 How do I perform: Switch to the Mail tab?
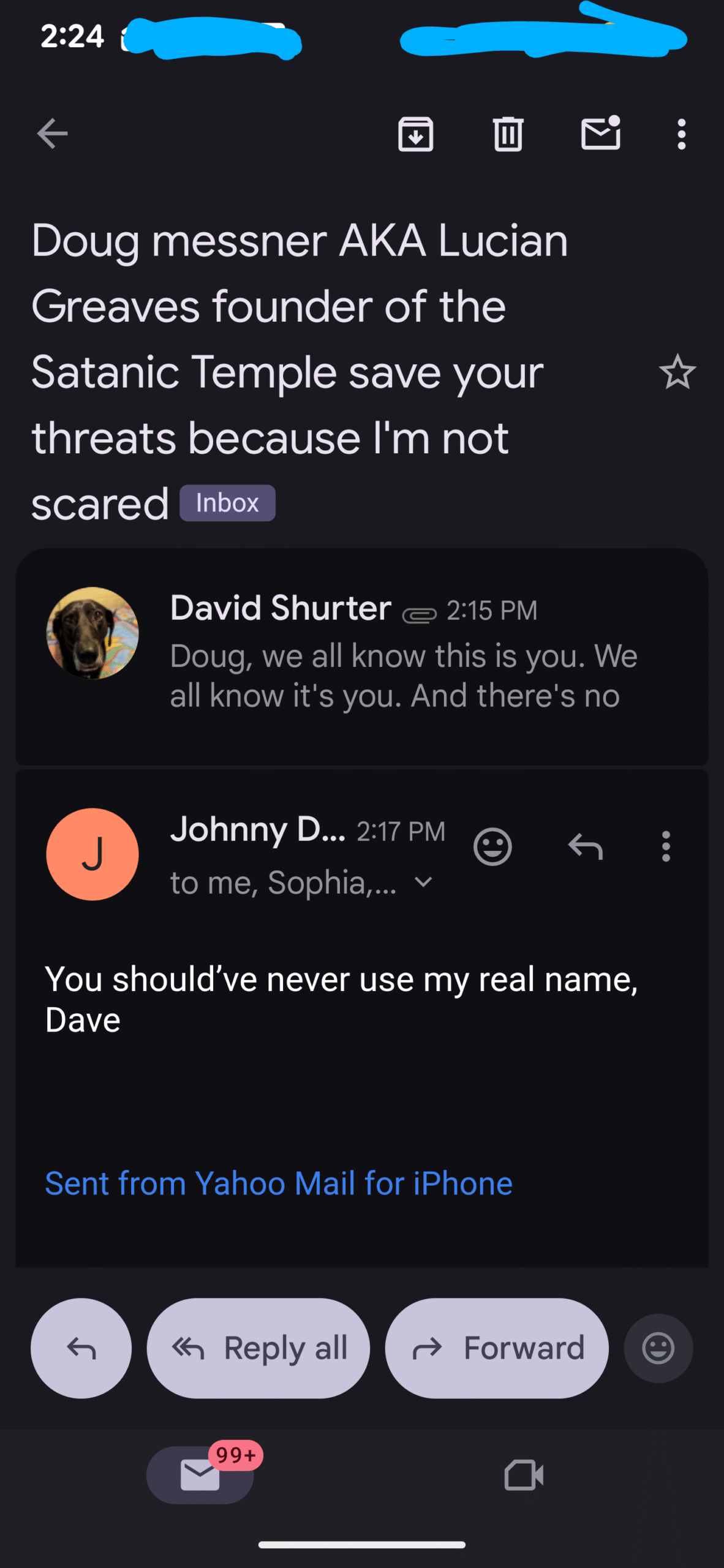click(x=200, y=1475)
